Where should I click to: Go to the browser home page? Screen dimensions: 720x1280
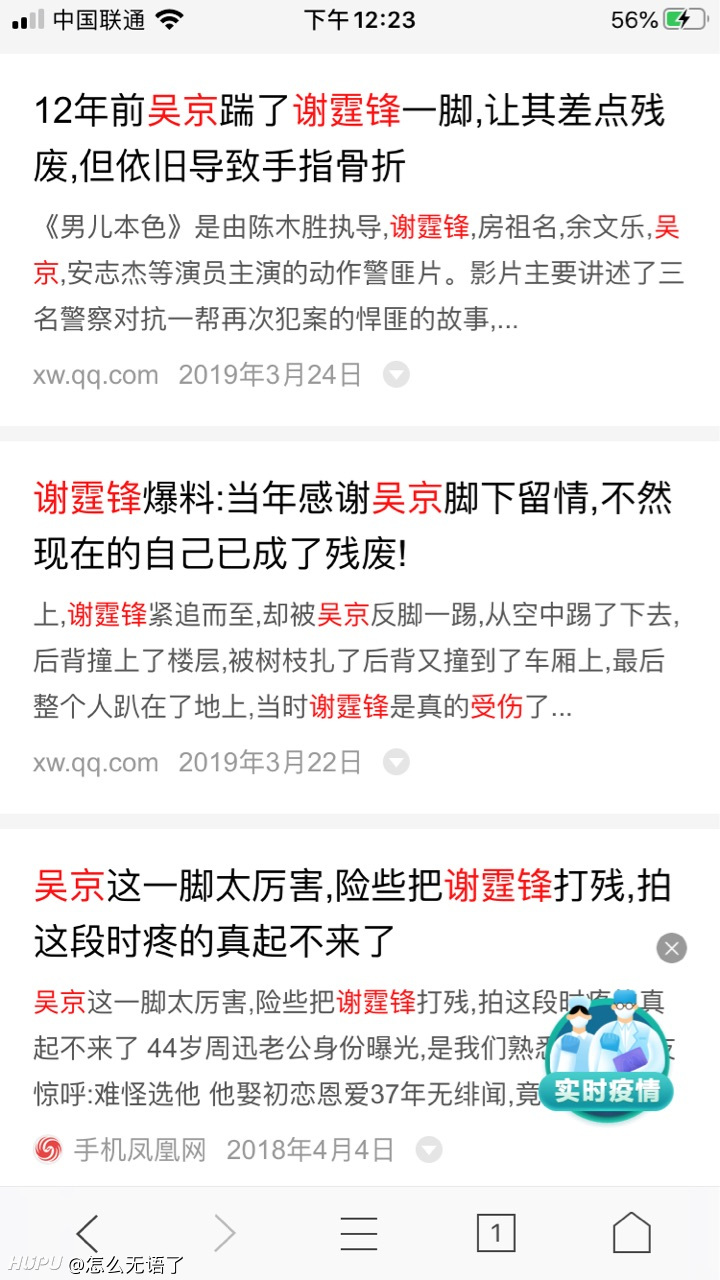[631, 1233]
